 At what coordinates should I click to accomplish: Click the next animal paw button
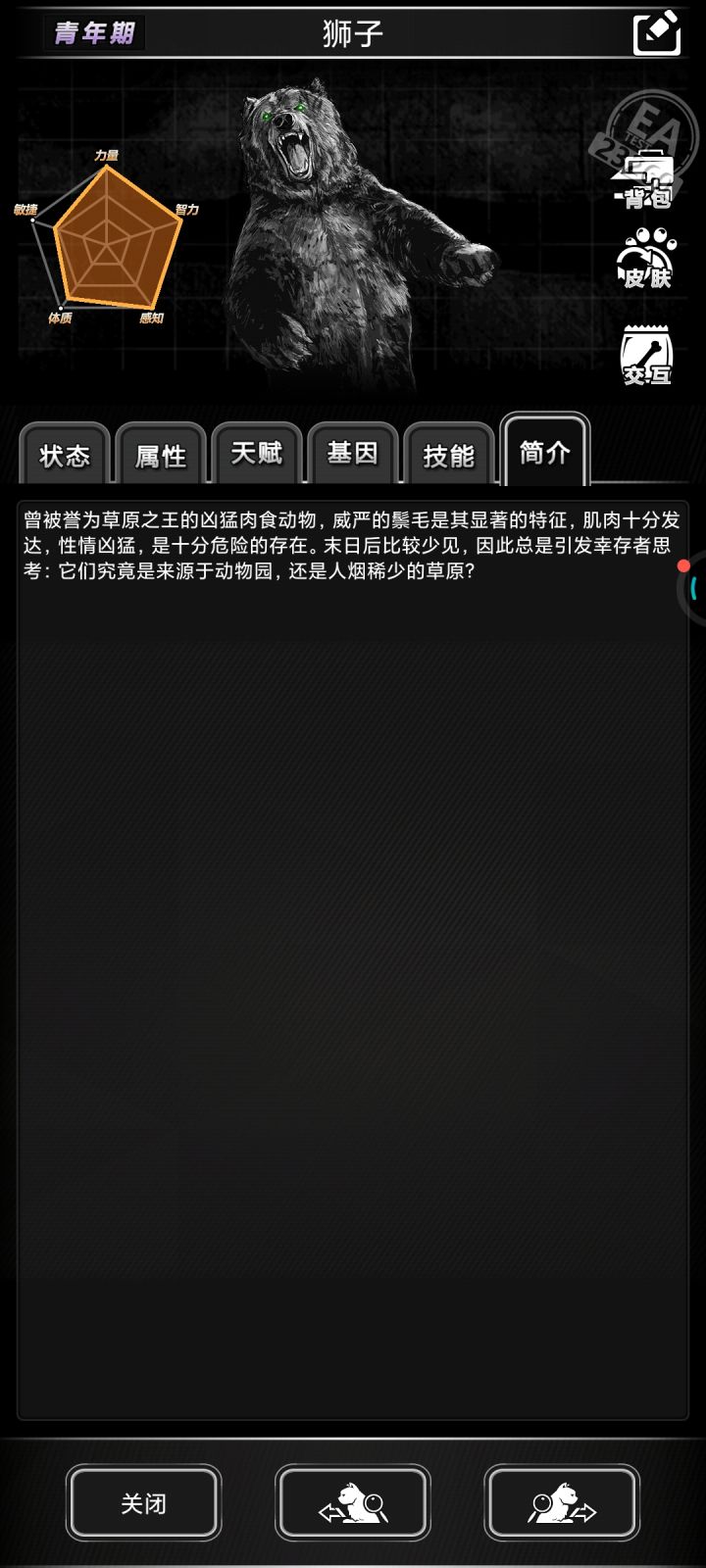(x=562, y=1501)
